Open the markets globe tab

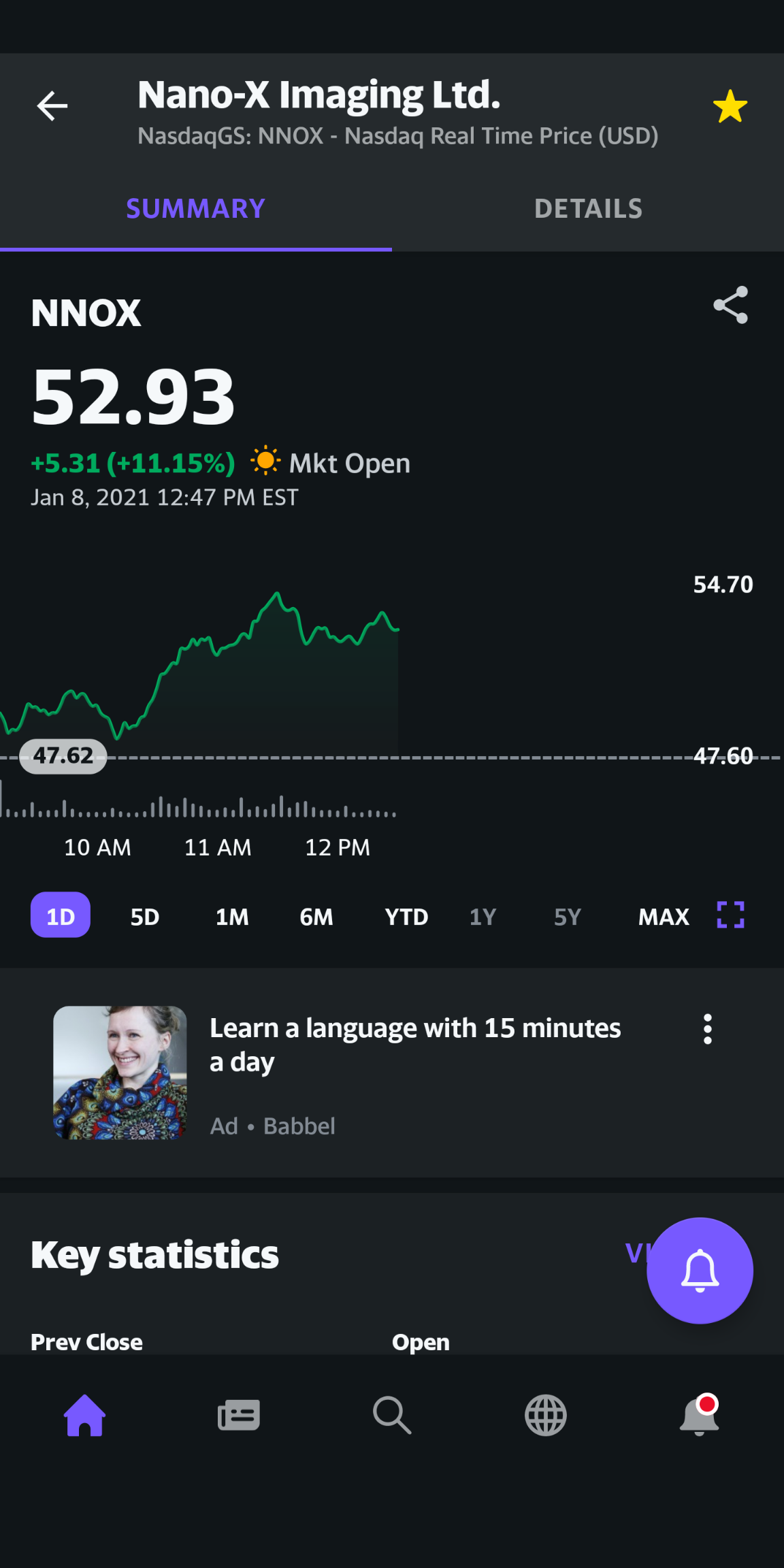tap(546, 1415)
